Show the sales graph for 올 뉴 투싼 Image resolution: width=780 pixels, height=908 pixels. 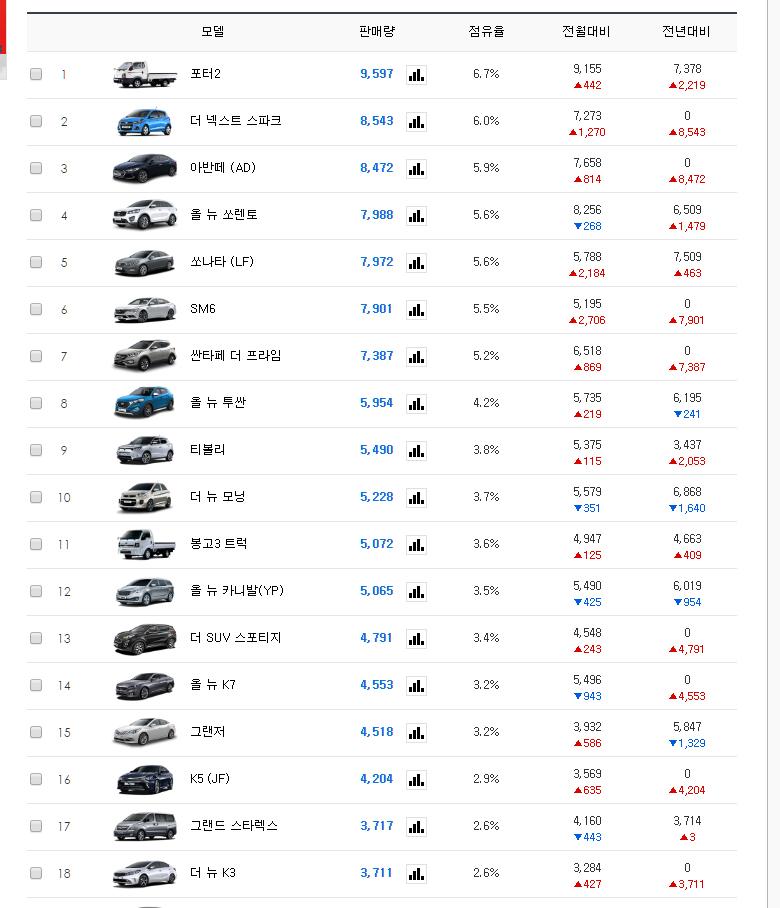point(416,404)
